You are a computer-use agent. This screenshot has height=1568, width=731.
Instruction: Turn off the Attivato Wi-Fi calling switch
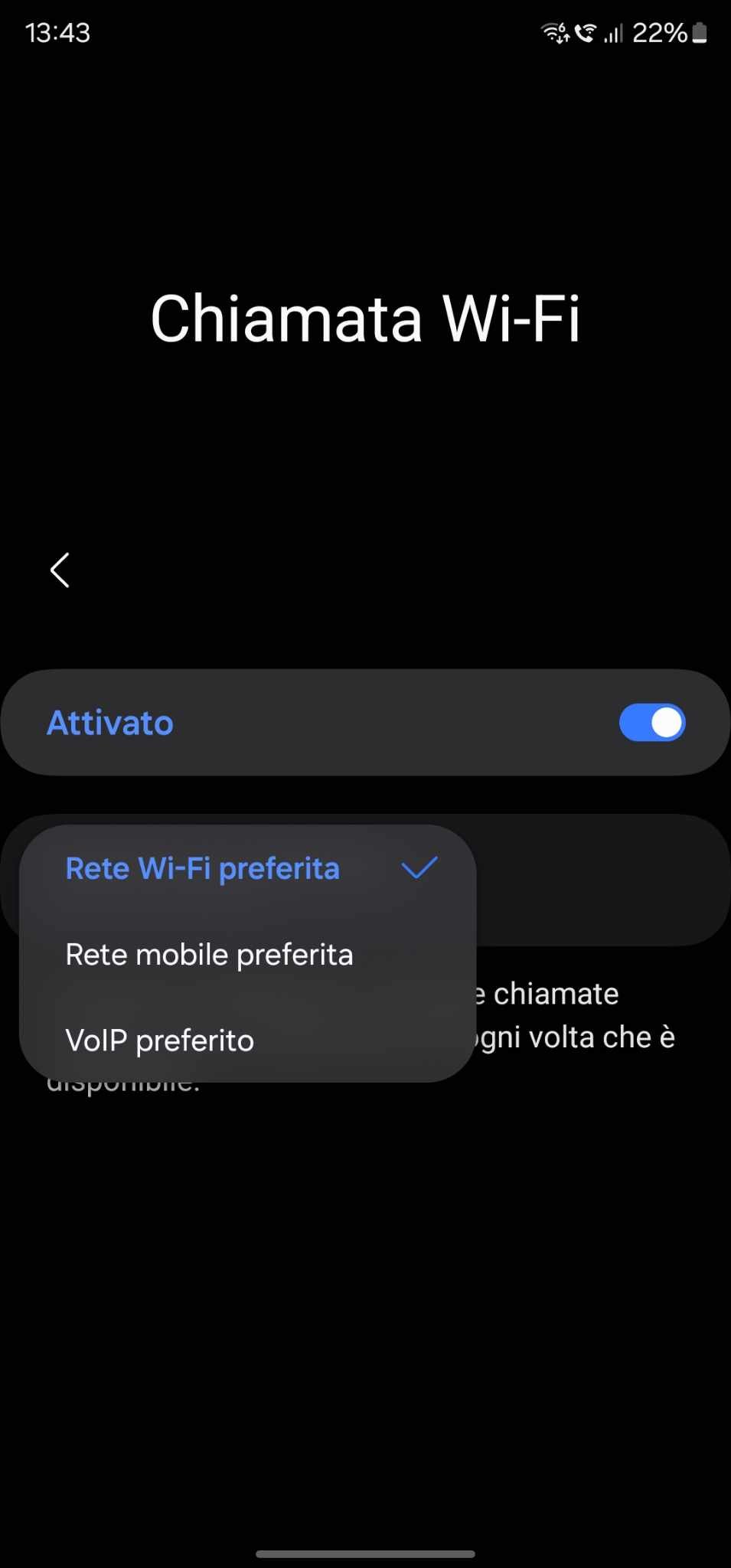[651, 723]
